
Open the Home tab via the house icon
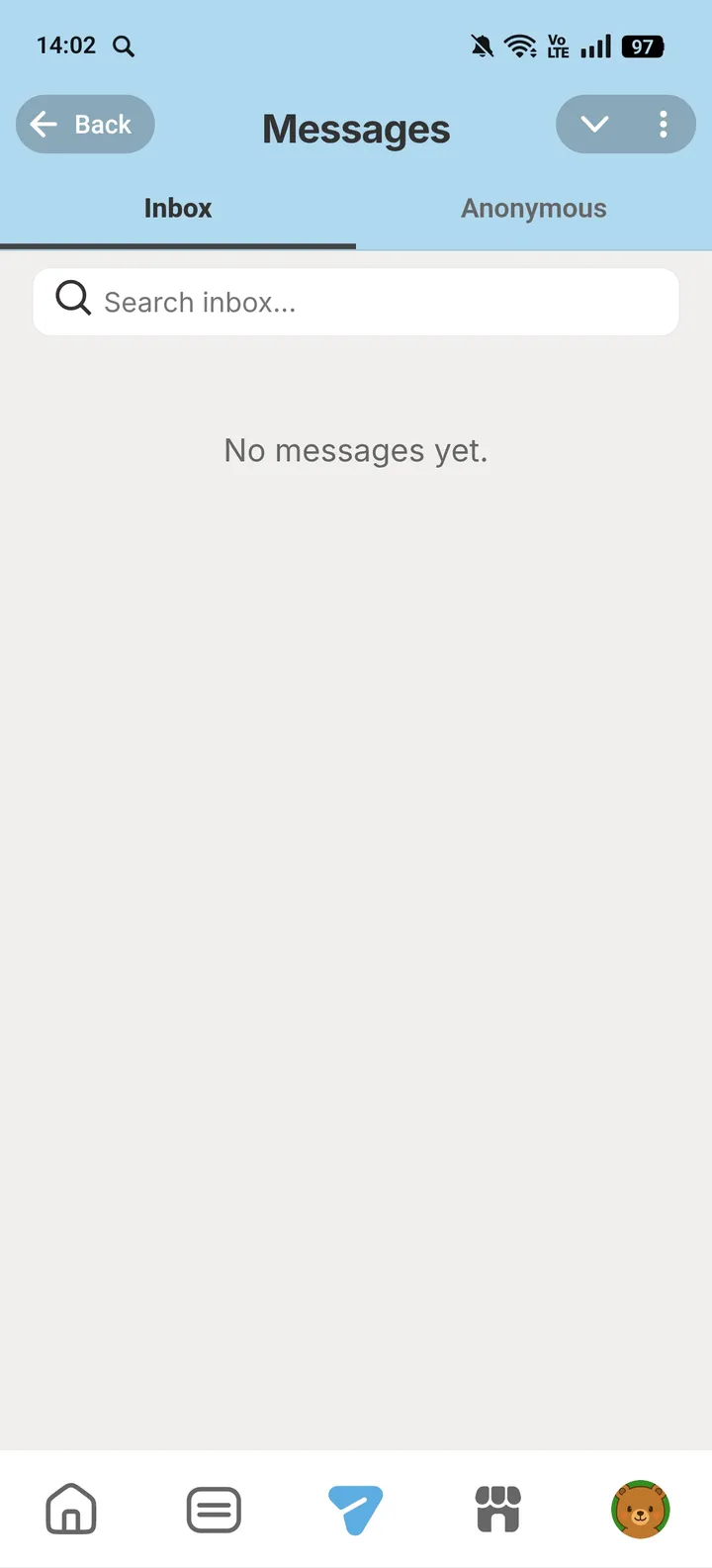(x=70, y=1509)
